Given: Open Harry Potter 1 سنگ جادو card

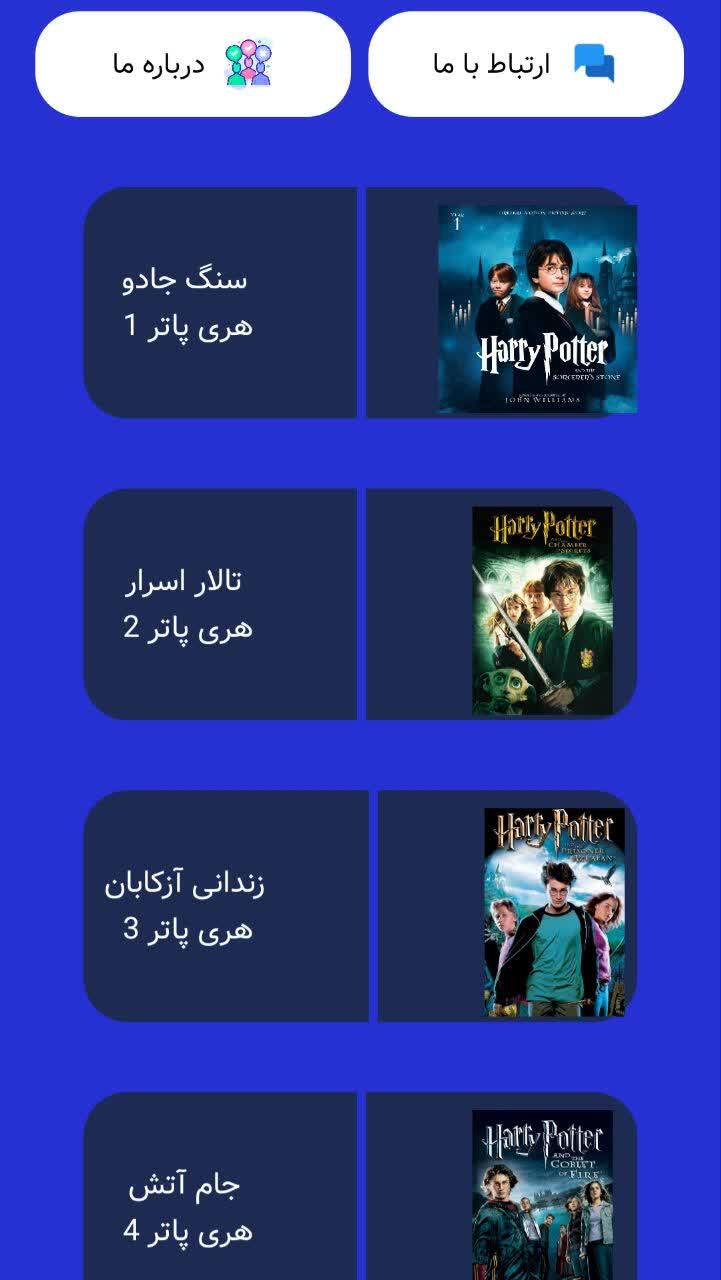Looking at the screenshot, I should (360, 302).
